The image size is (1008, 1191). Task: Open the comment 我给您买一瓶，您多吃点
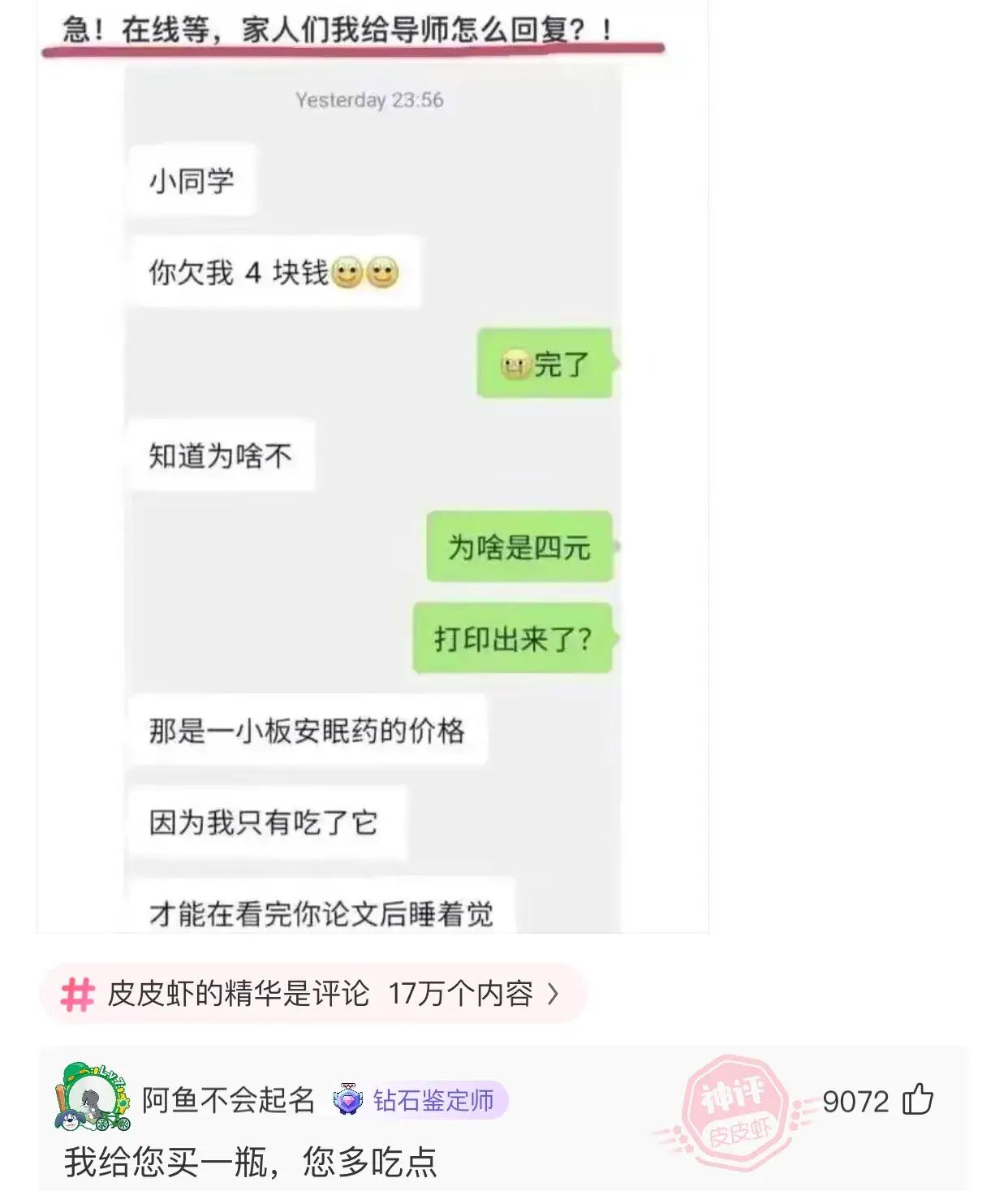point(251,1162)
